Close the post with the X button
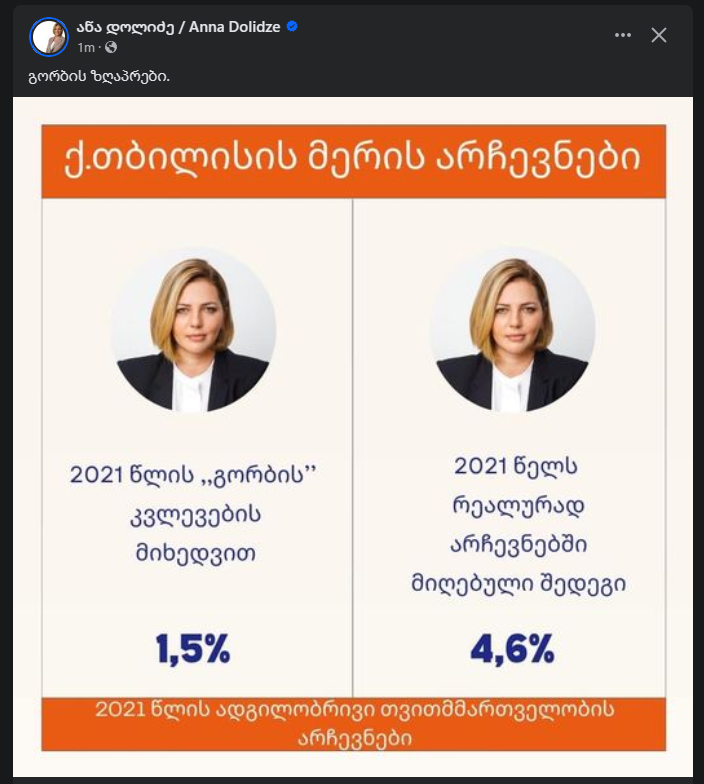 pos(659,35)
